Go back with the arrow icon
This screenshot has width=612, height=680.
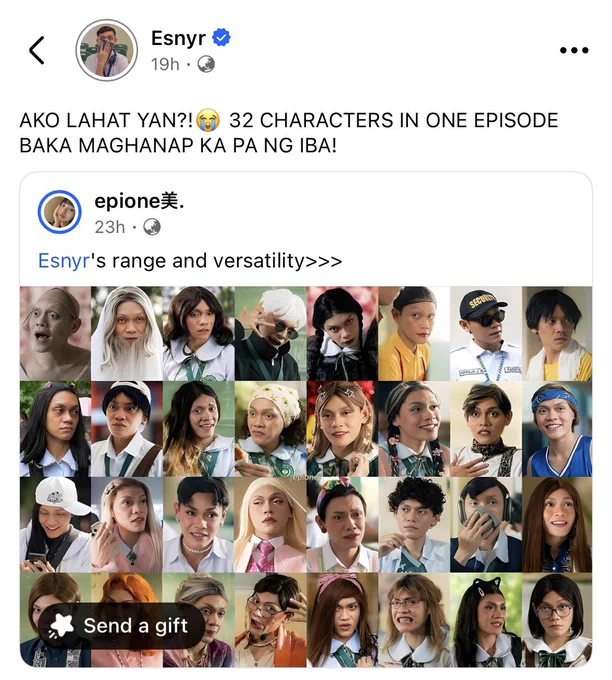pos(37,50)
